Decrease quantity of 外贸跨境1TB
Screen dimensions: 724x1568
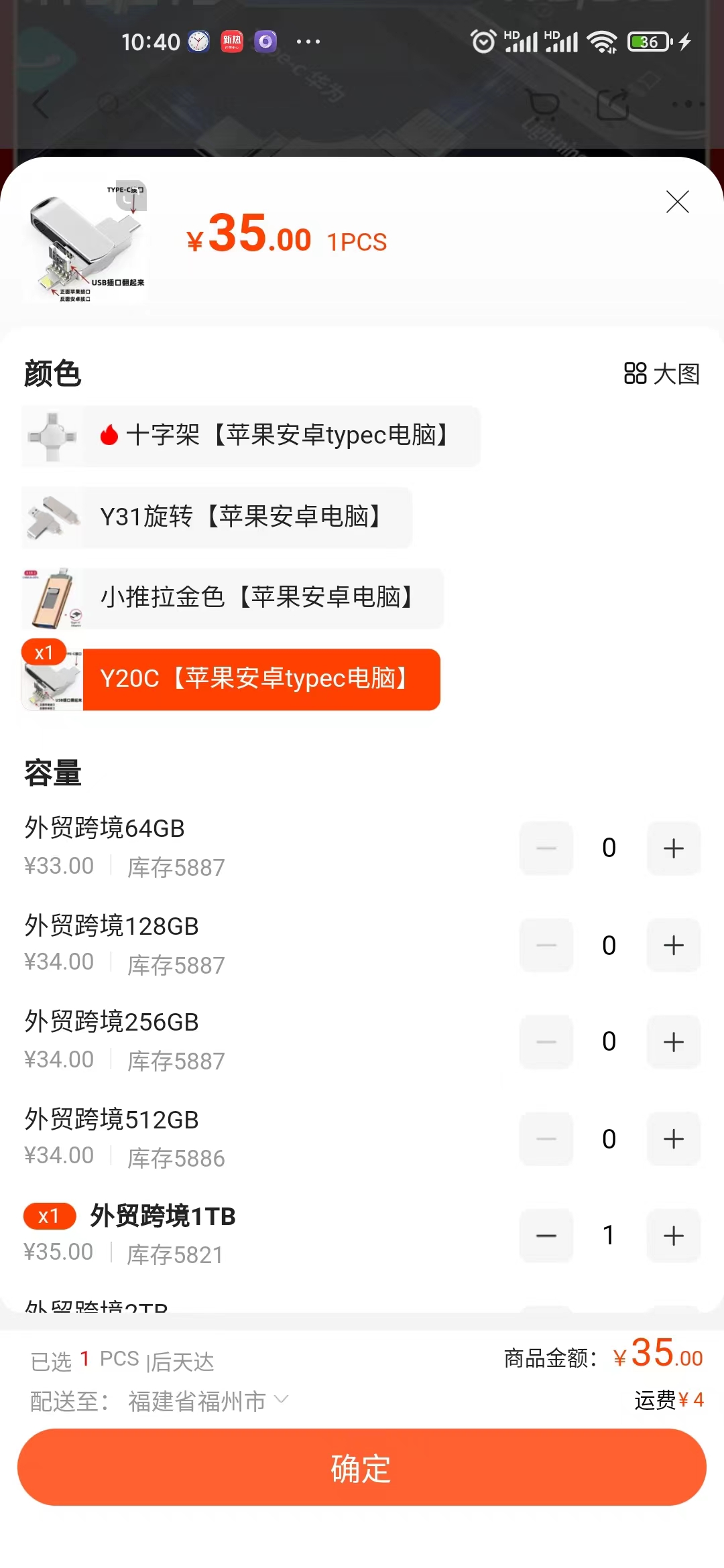tap(546, 1236)
